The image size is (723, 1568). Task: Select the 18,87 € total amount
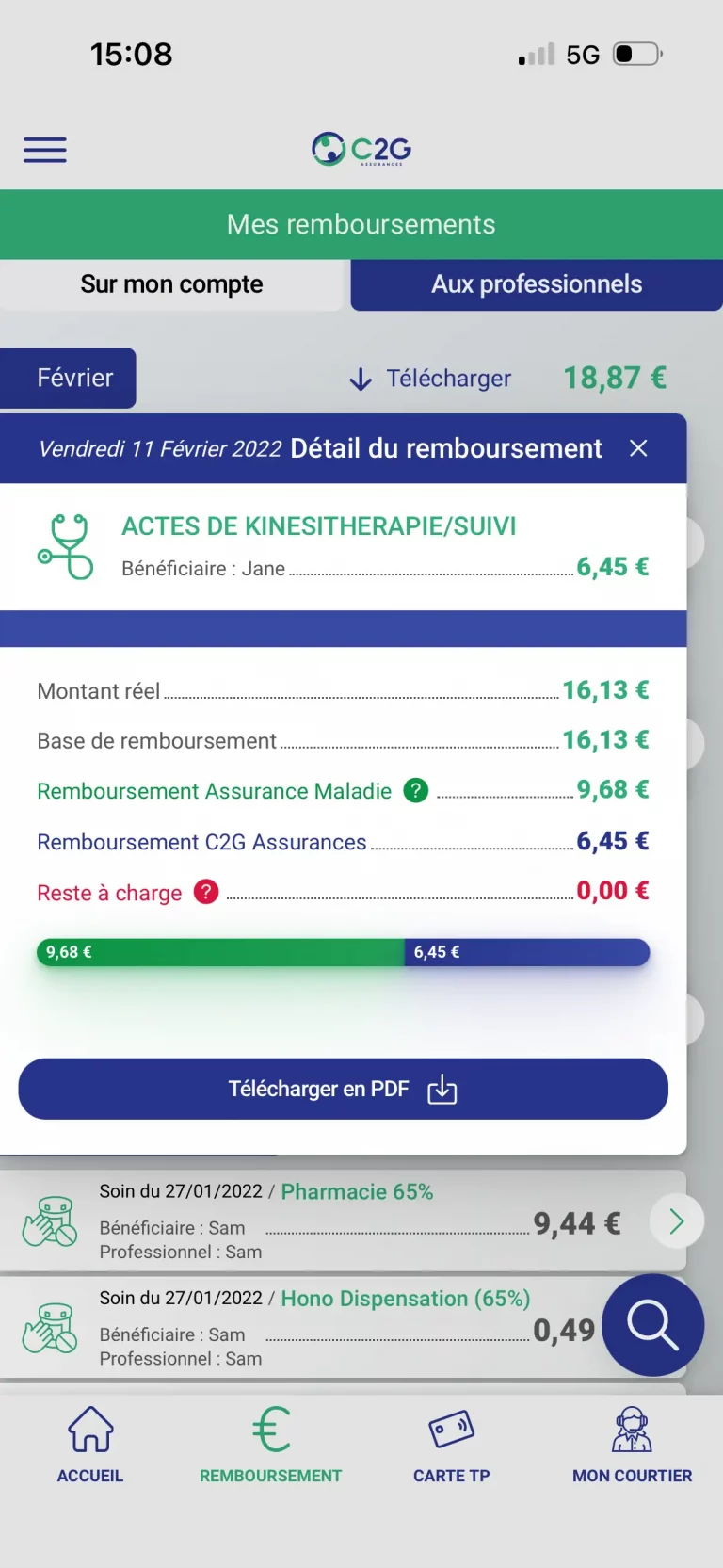(614, 378)
